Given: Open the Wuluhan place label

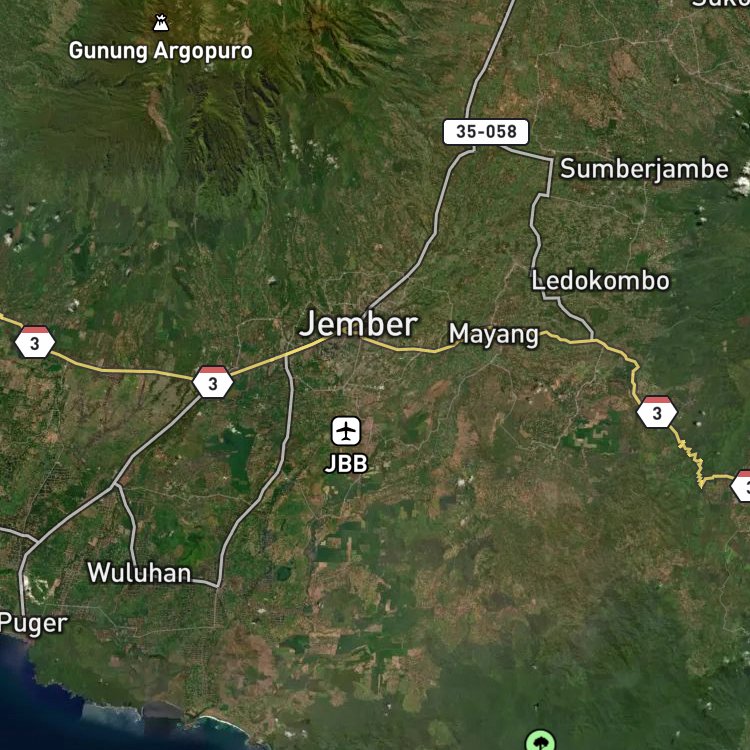Looking at the screenshot, I should coord(139,572).
